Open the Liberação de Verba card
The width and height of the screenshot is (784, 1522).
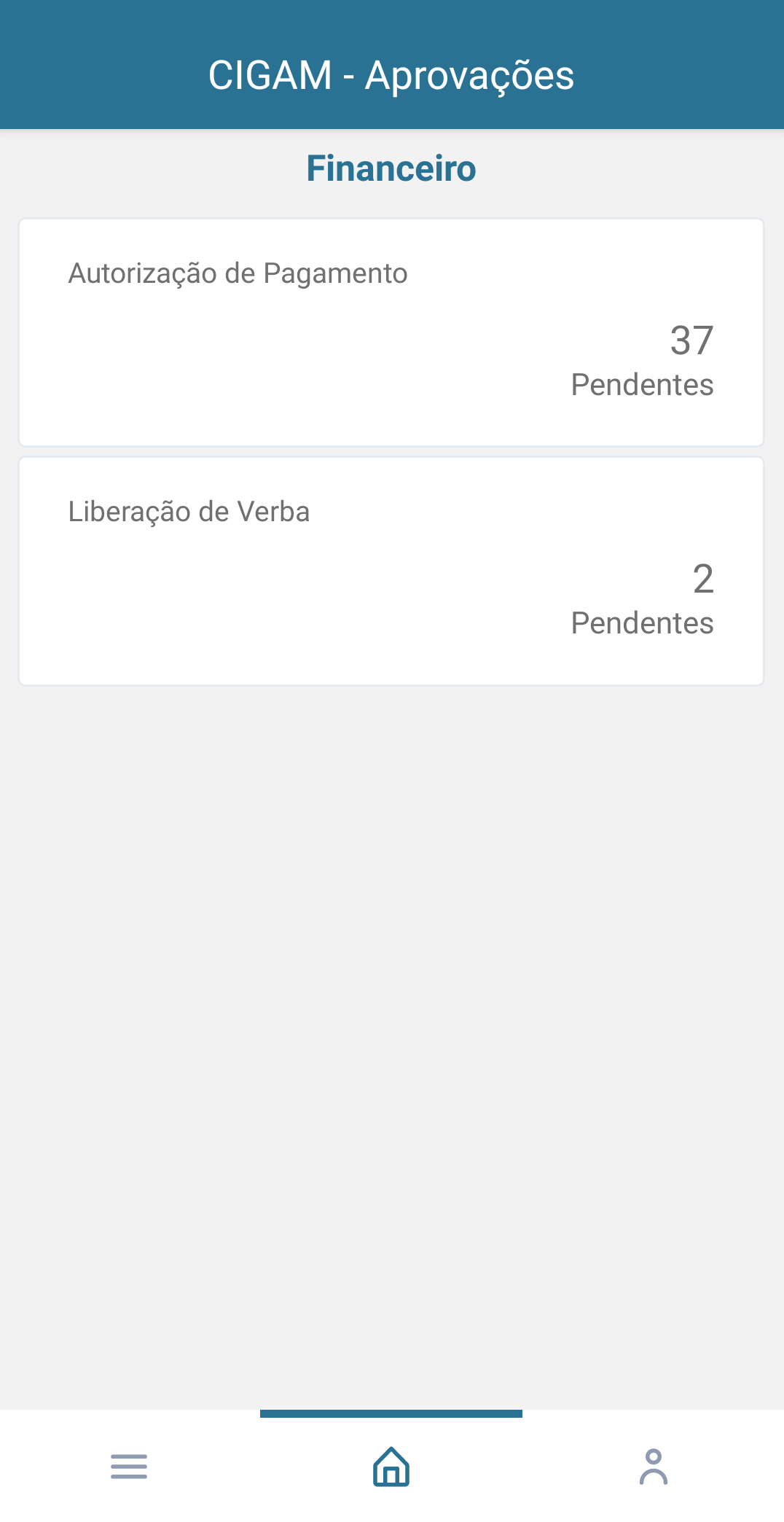tap(391, 571)
